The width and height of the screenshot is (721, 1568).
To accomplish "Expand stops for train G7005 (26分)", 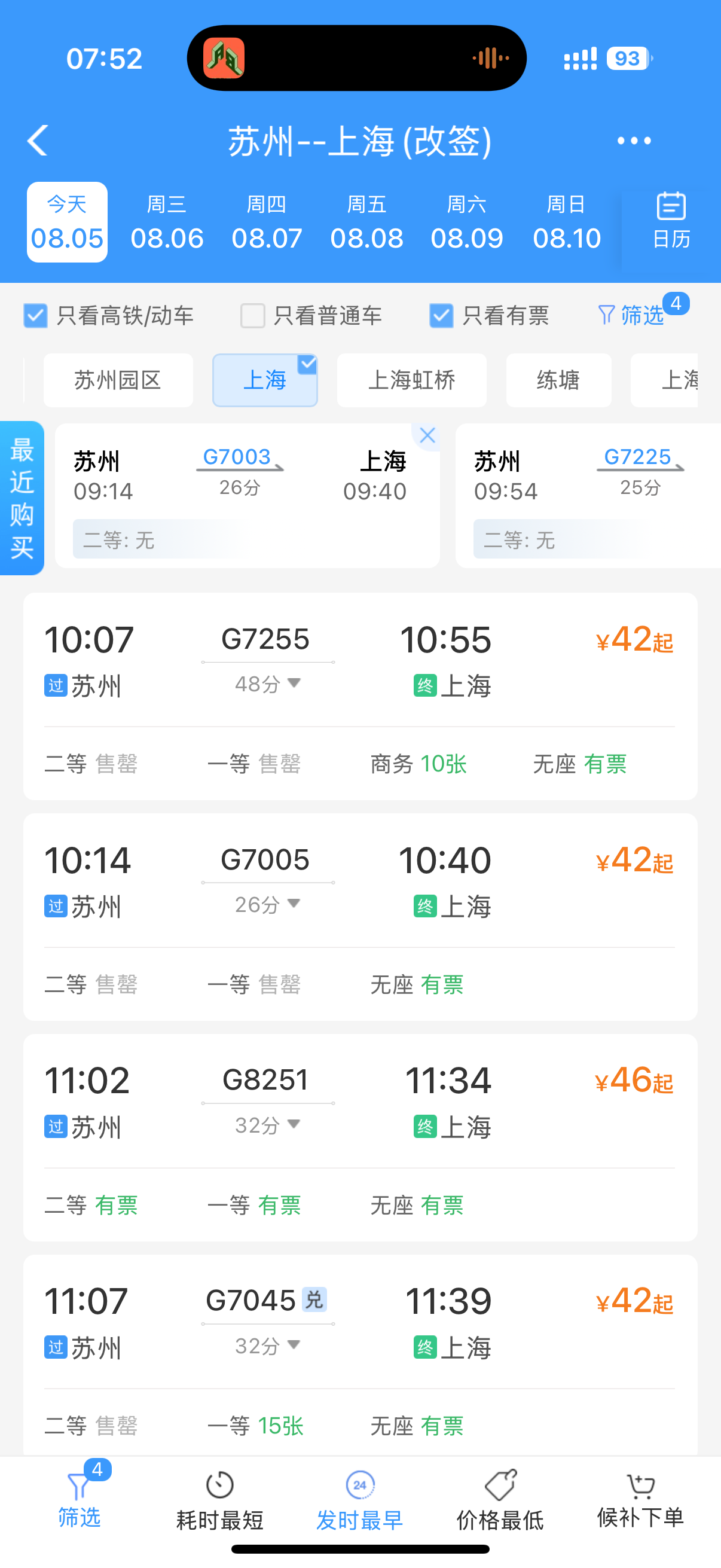I will tap(268, 905).
